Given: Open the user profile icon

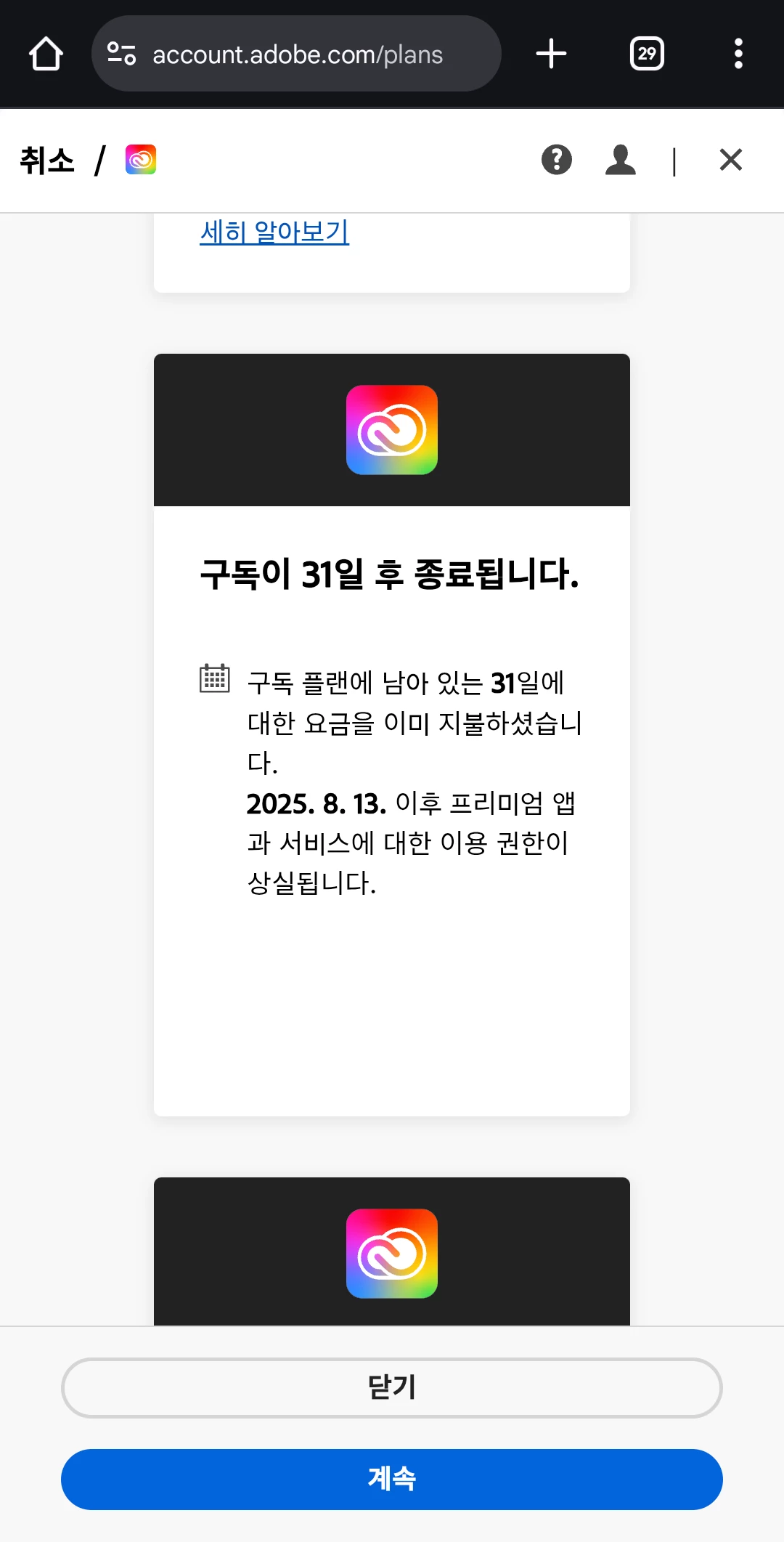Looking at the screenshot, I should point(621,160).
